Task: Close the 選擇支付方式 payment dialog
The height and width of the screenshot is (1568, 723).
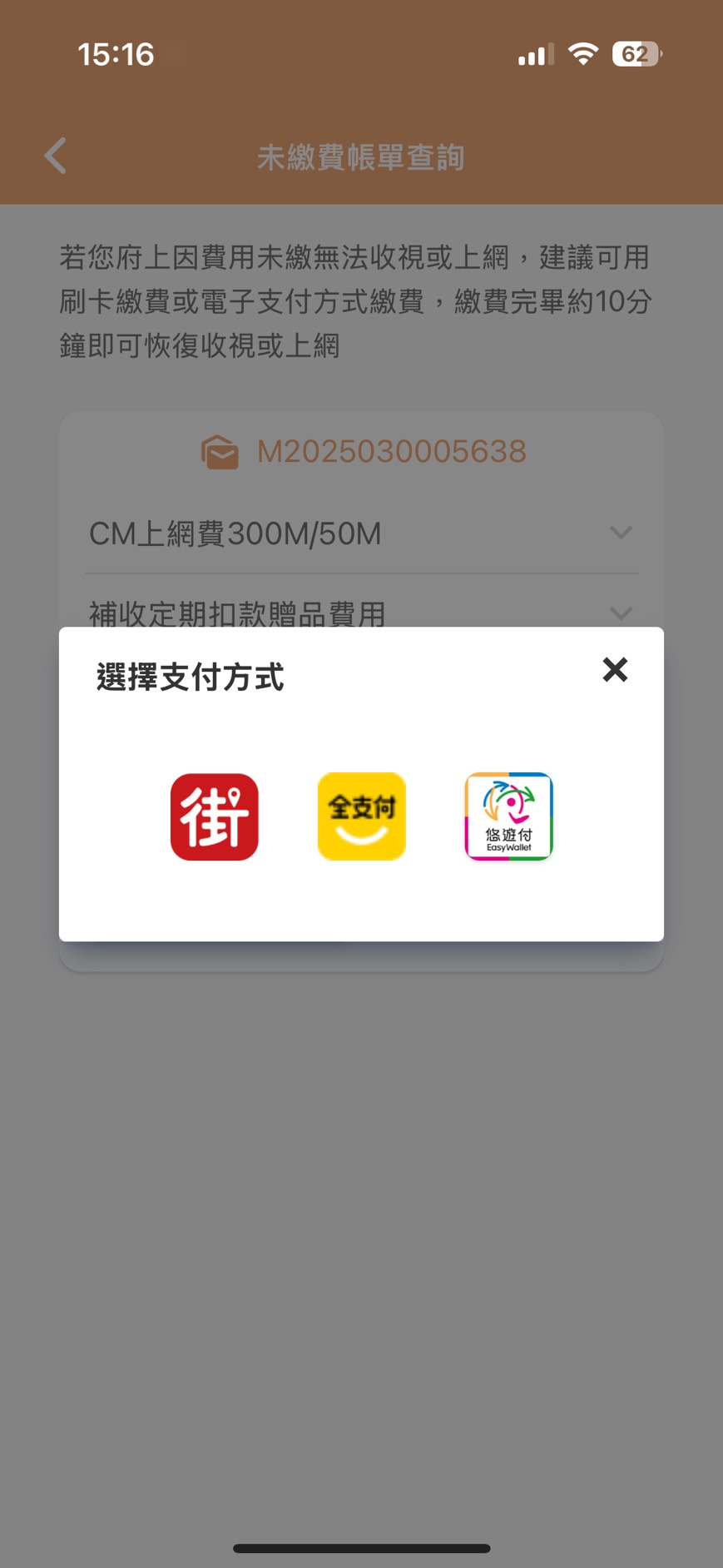Action: click(x=615, y=670)
